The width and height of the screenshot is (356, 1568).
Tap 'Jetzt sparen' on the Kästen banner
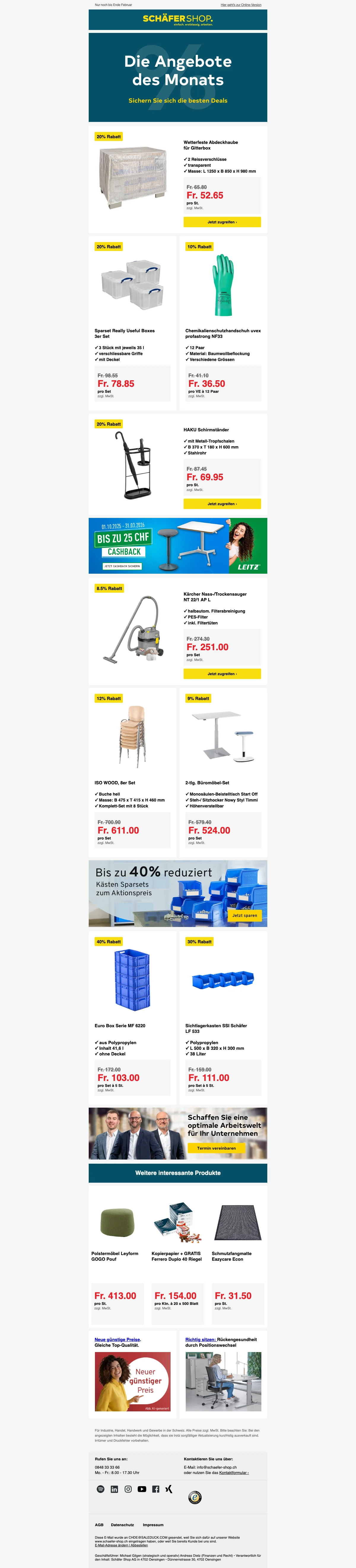click(x=245, y=915)
